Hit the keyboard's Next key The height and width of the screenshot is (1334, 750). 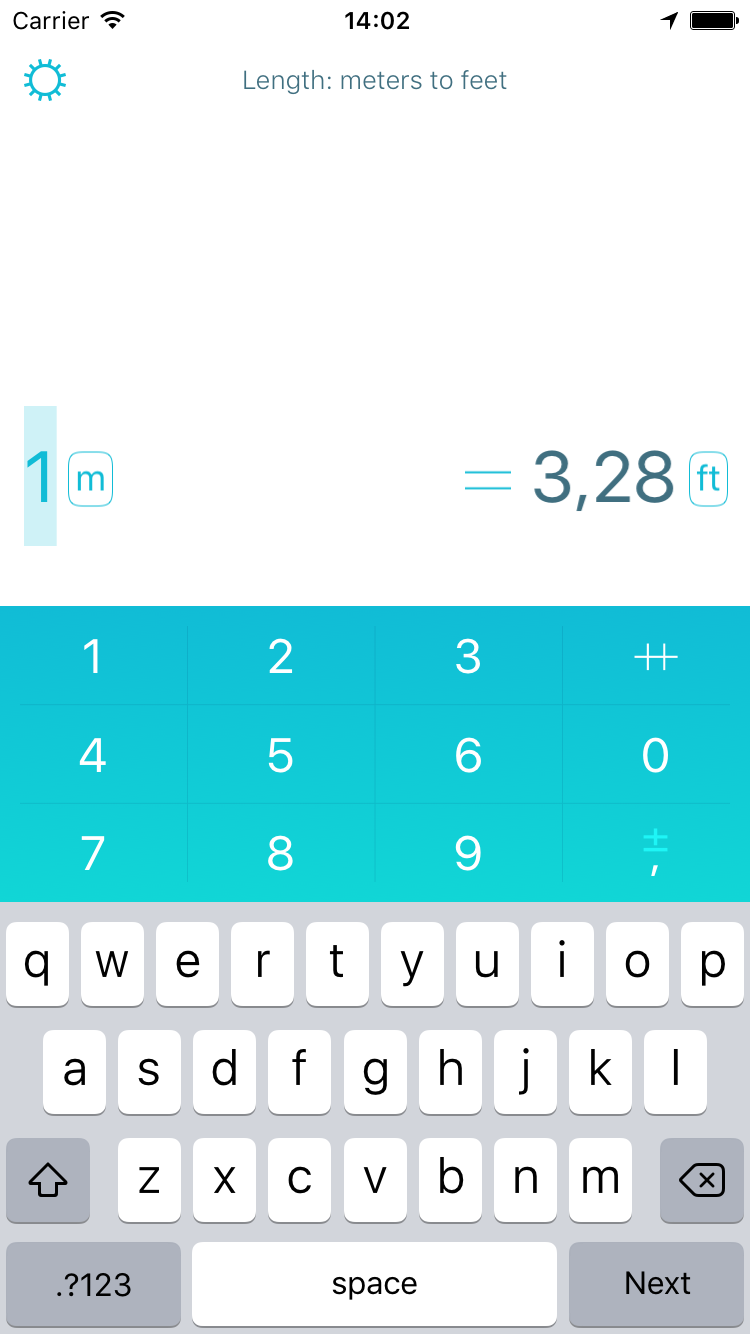click(657, 1283)
